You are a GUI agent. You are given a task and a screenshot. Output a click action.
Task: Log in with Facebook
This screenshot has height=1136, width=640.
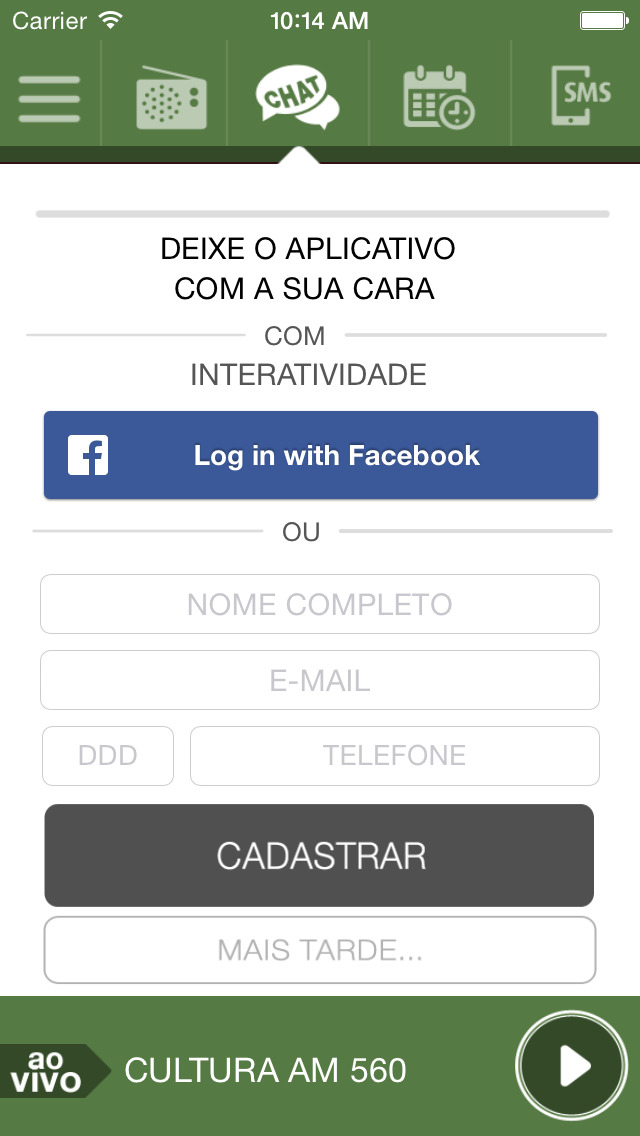tap(320, 455)
